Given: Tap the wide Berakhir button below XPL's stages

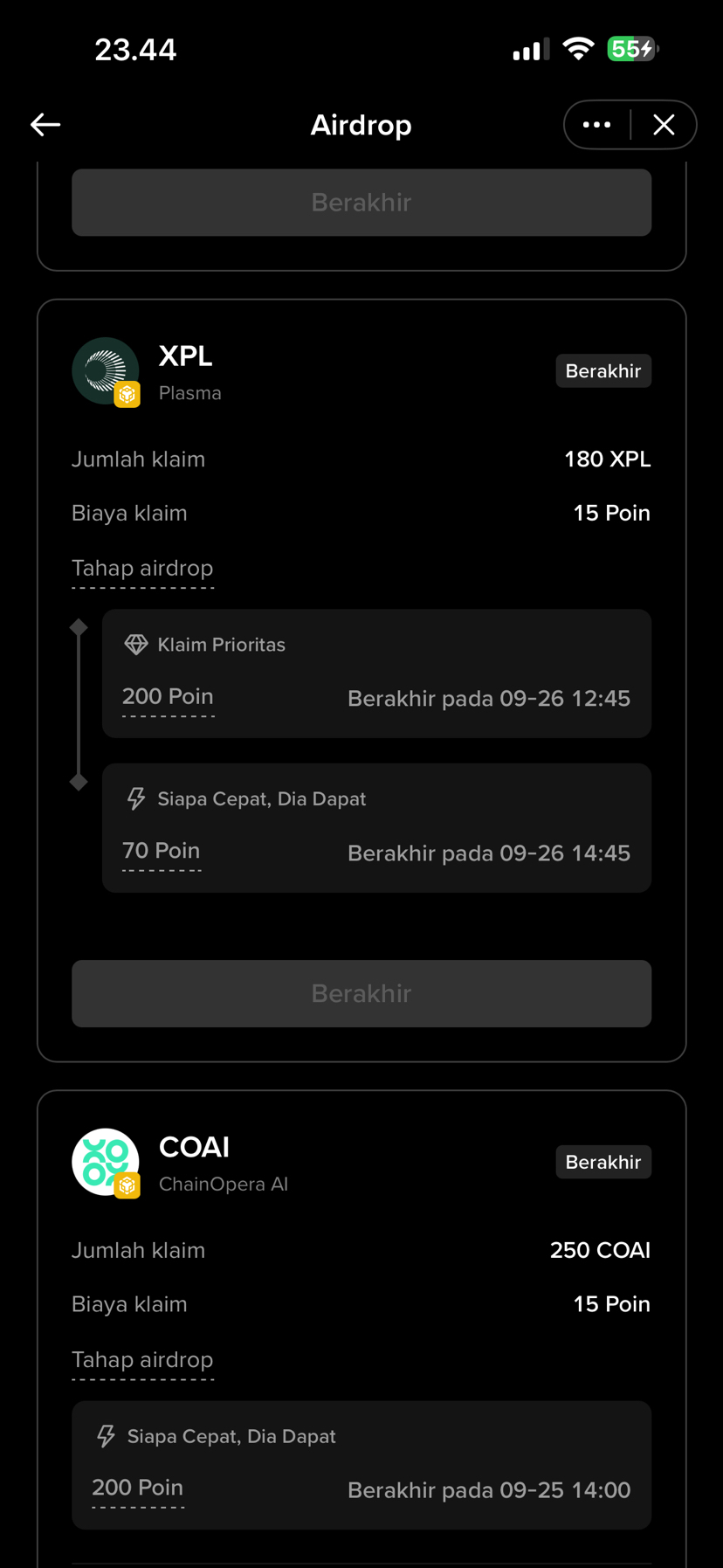Looking at the screenshot, I should (361, 993).
